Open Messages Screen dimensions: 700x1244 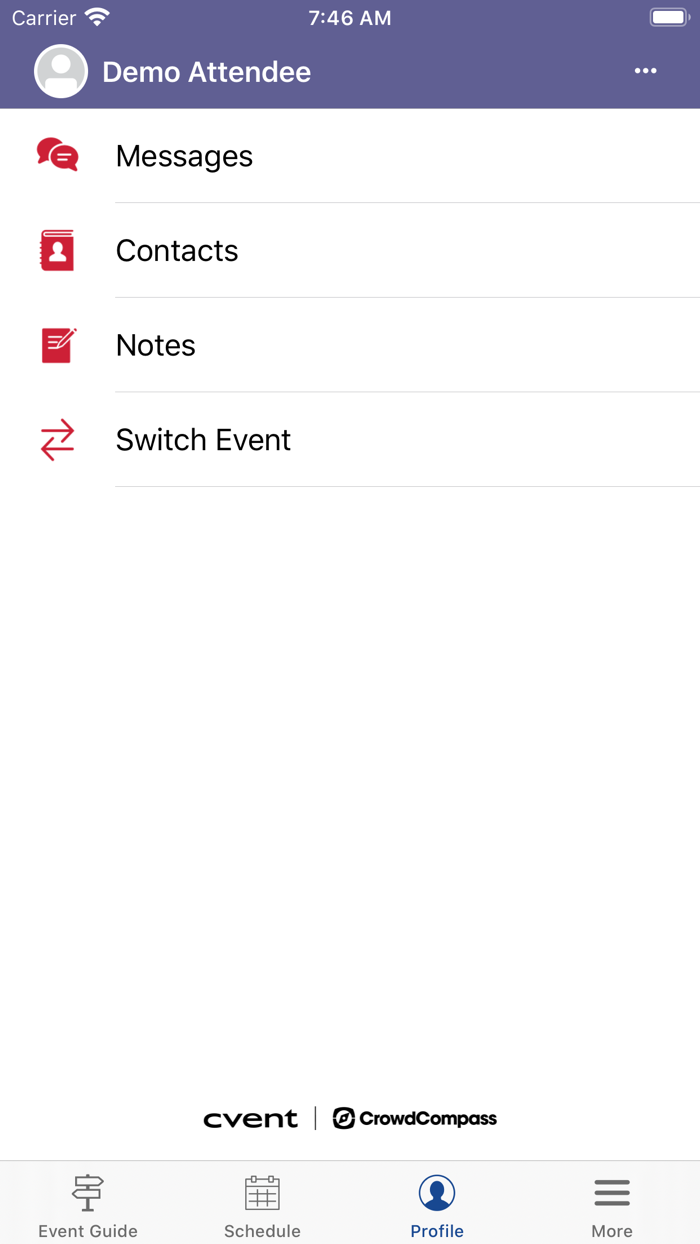(350, 156)
